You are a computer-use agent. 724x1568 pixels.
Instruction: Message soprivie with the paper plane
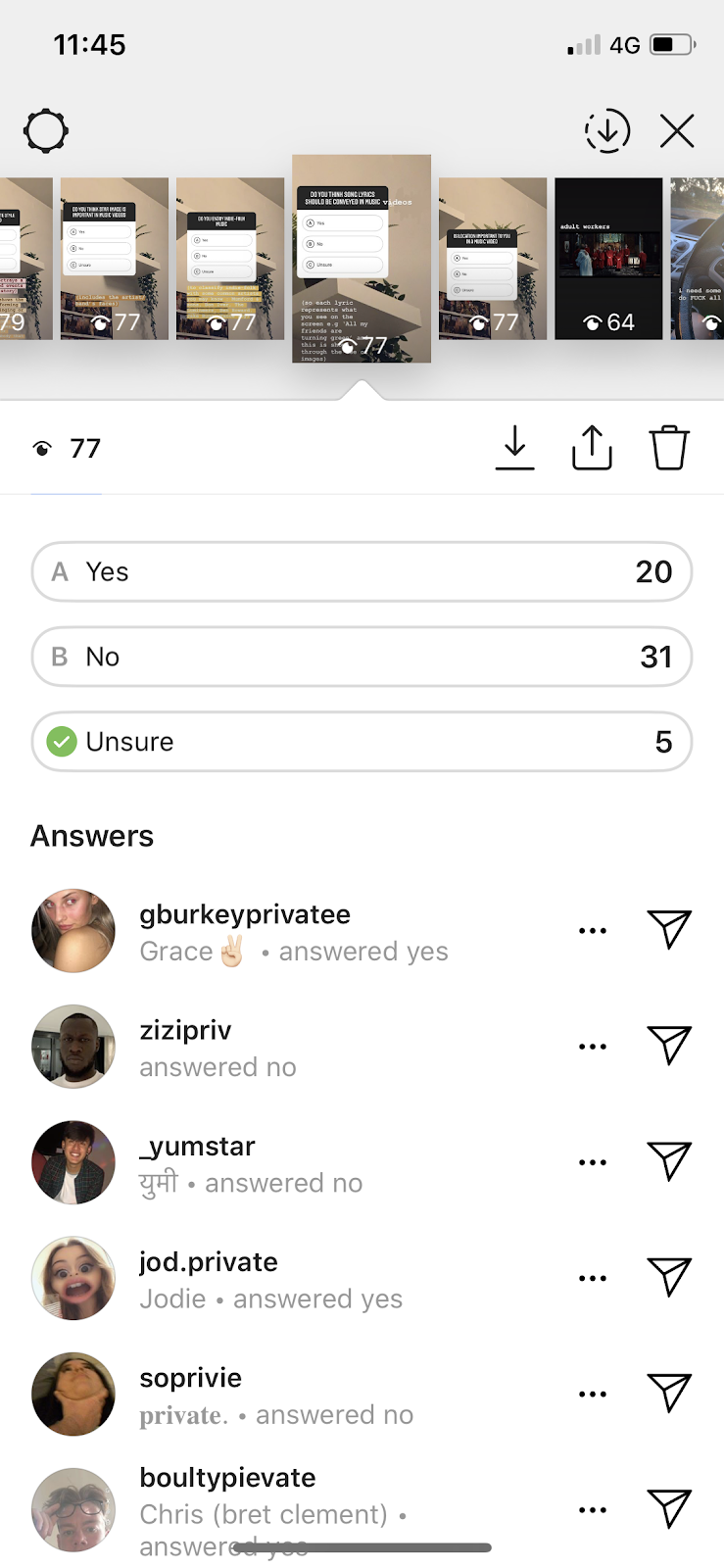[x=670, y=1394]
